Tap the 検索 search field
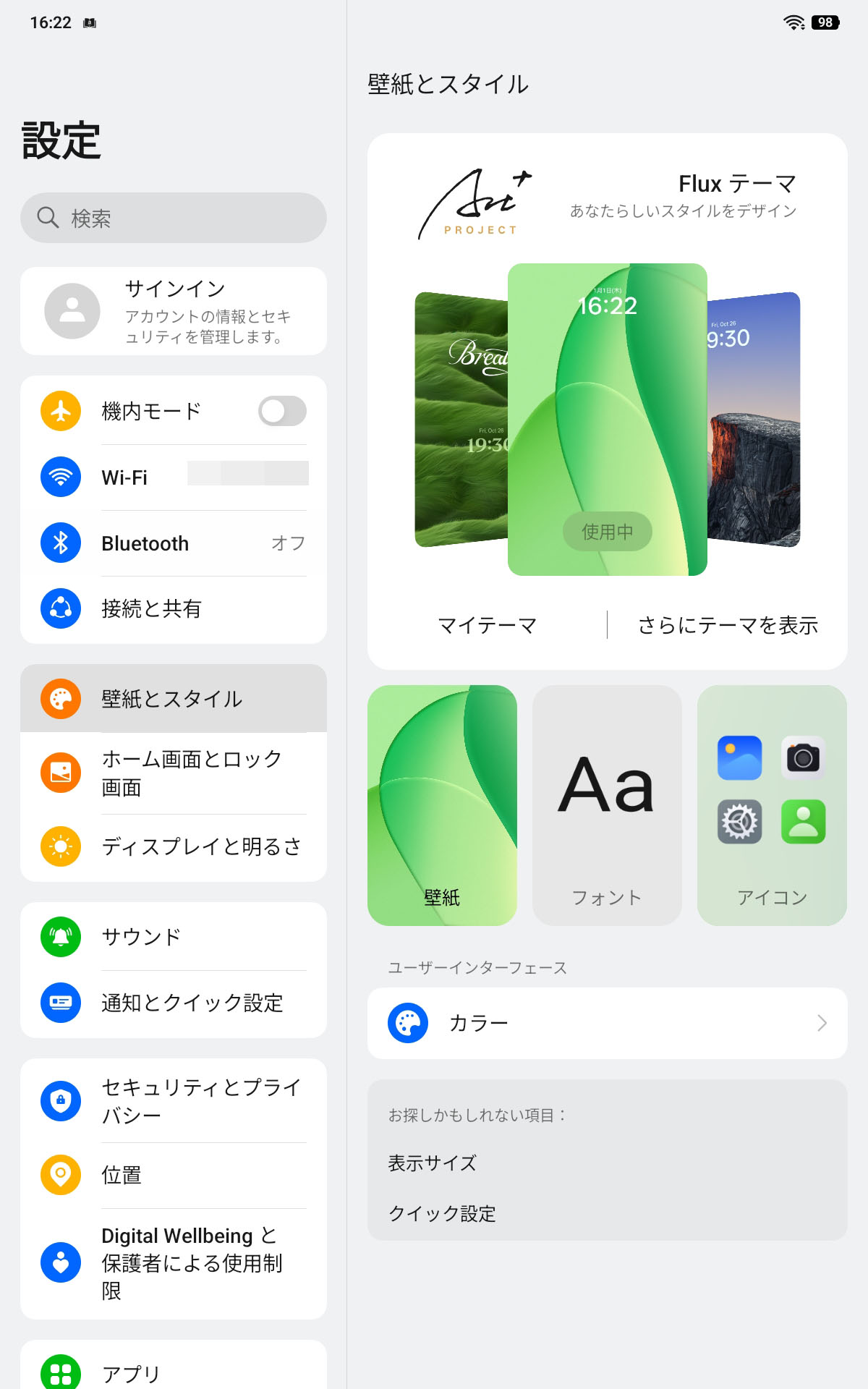This screenshot has height=1389, width=868. [x=174, y=218]
